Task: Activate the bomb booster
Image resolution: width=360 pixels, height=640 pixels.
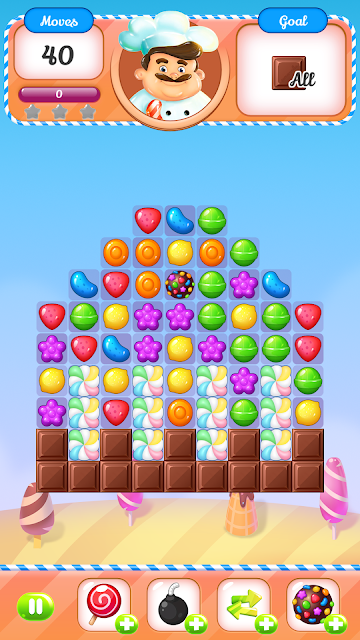Action: click(x=173, y=604)
